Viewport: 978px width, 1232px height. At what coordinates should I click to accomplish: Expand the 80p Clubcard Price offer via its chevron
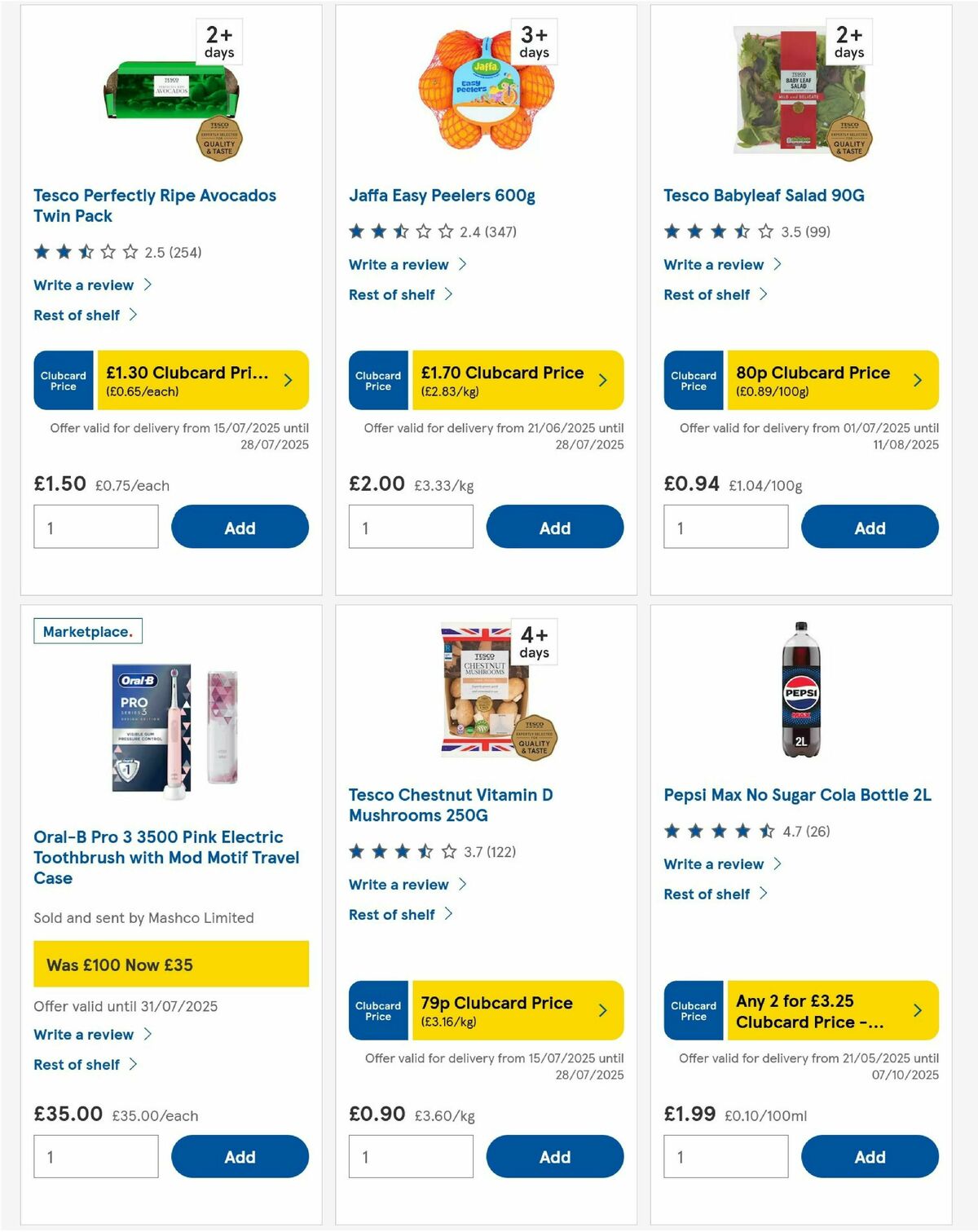click(x=916, y=379)
